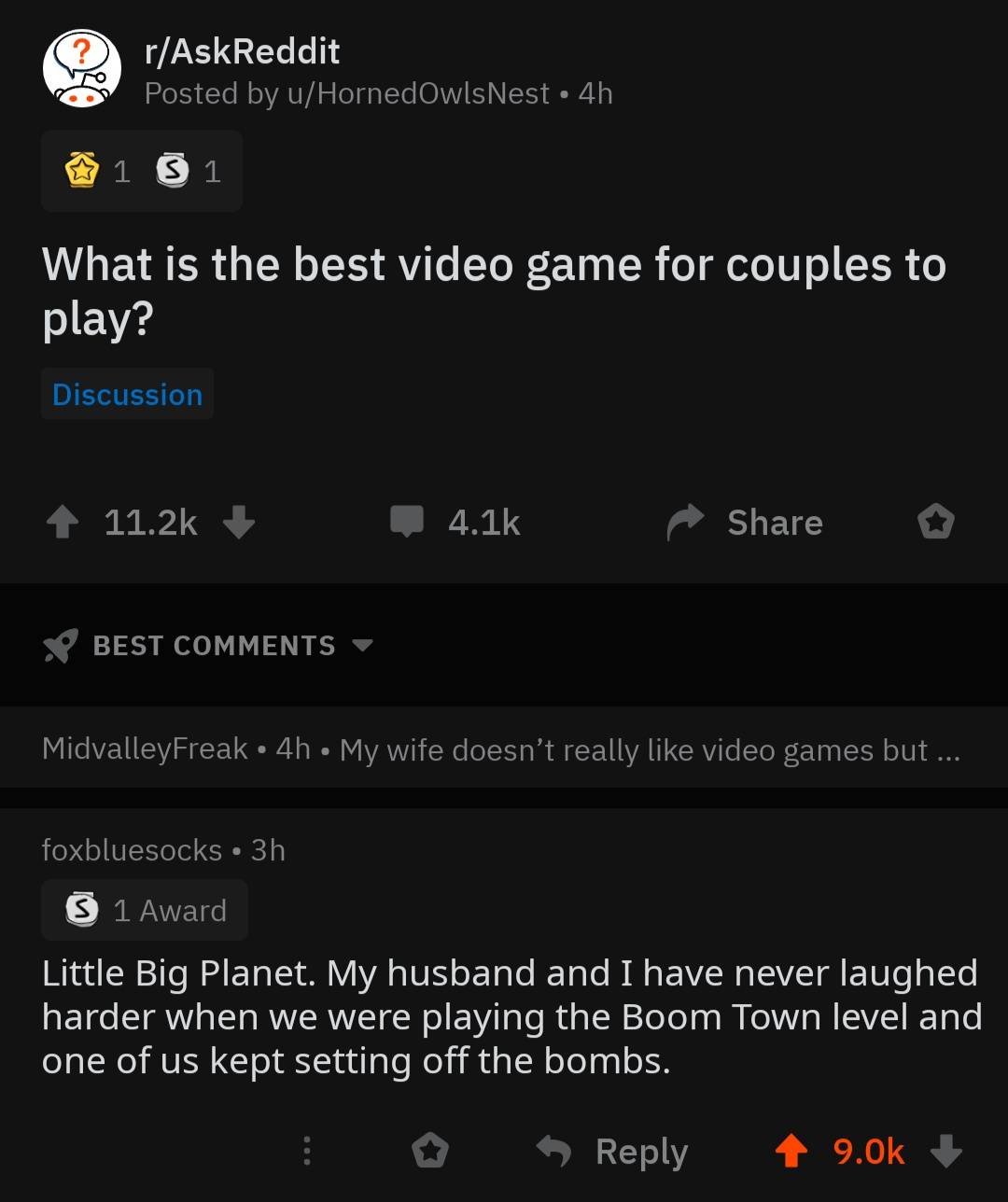Viewport: 1008px width, 1202px height.
Task: Give an award to the post
Action: [x=935, y=523]
